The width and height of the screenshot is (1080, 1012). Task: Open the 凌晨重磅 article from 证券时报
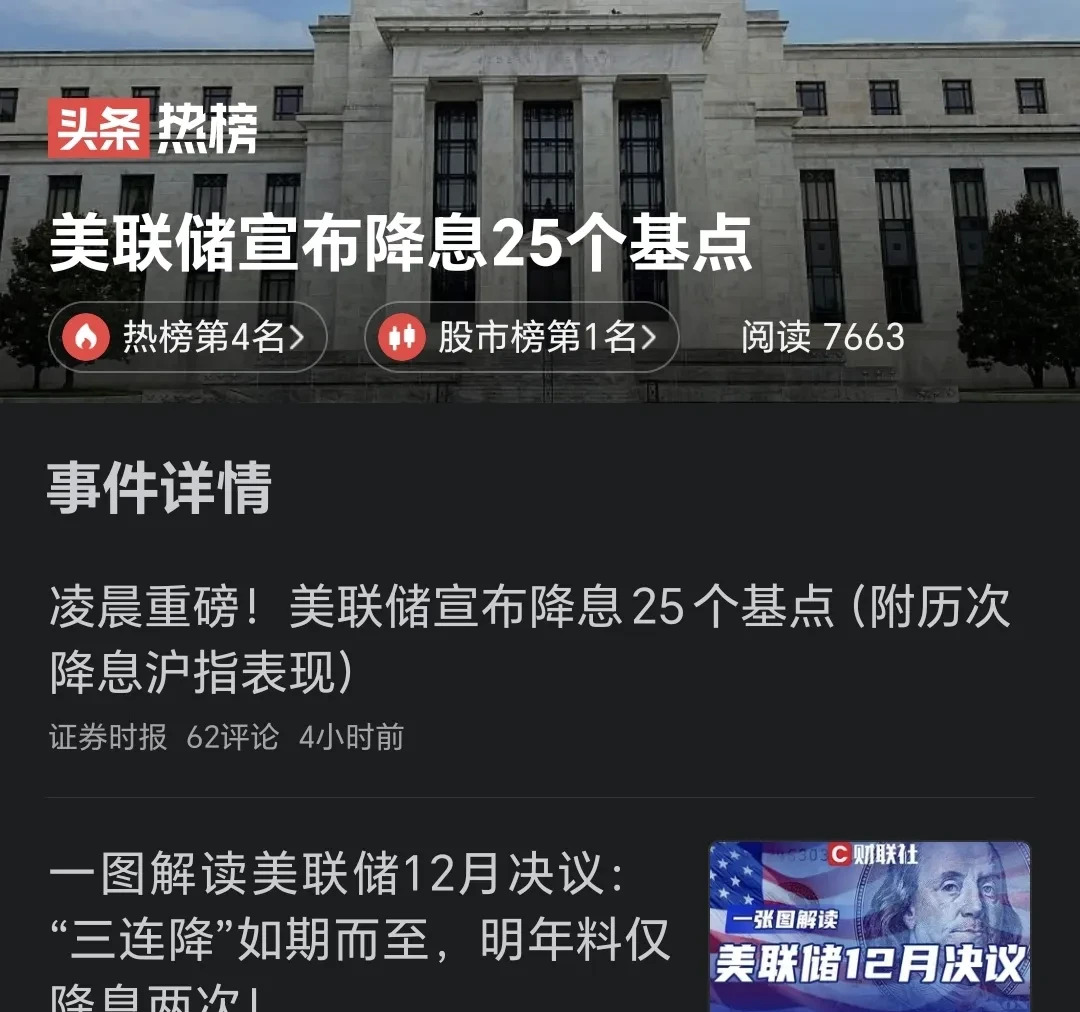(530, 640)
